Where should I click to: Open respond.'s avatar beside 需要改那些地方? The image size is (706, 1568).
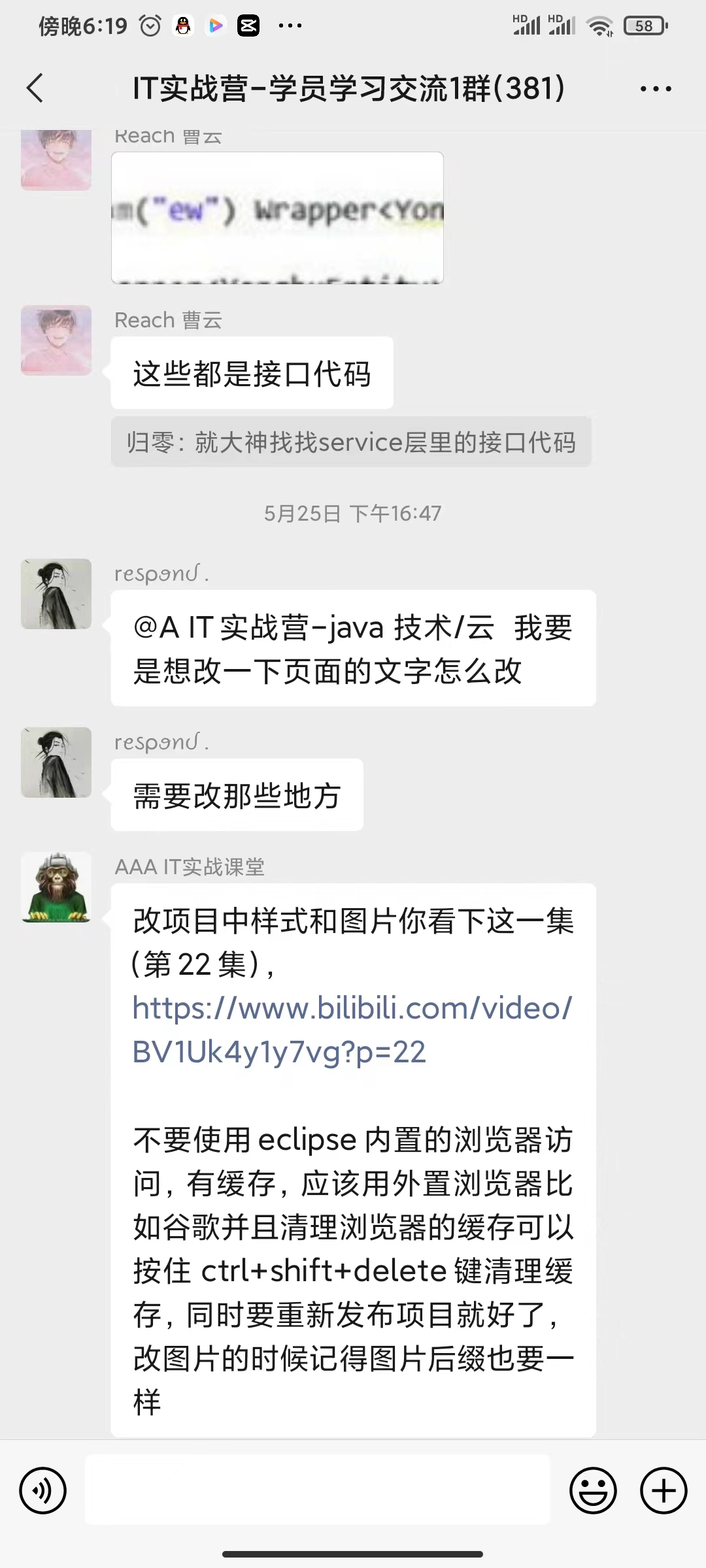[56, 762]
